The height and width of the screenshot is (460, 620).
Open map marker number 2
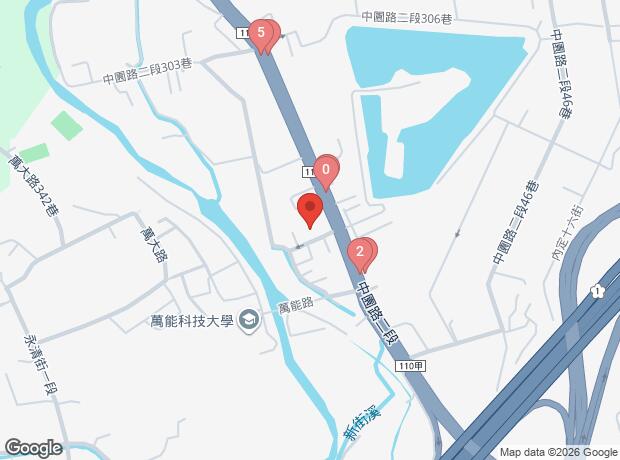click(359, 252)
